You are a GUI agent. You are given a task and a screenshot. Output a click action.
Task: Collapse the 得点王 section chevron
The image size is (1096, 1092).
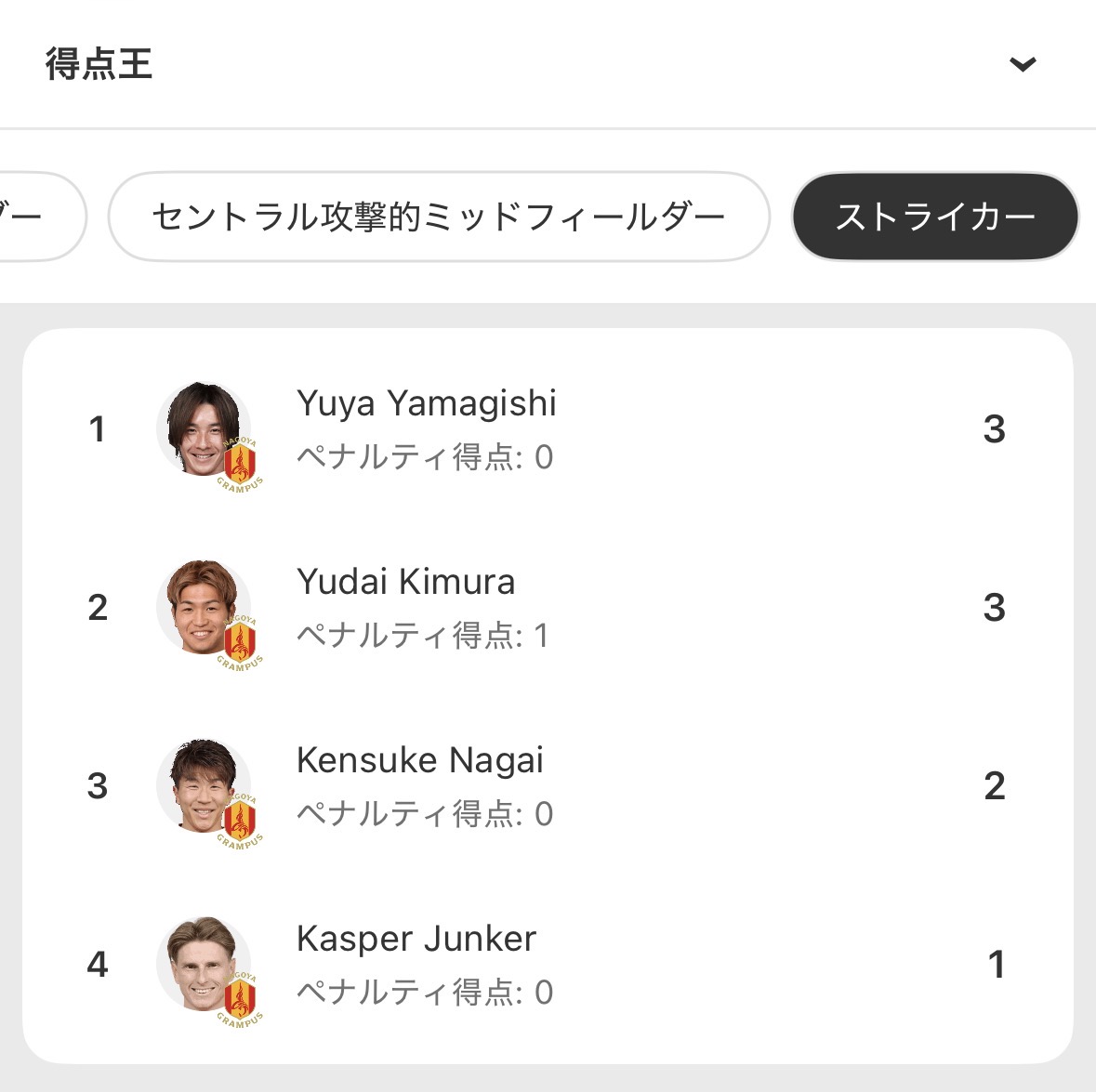1023,64
